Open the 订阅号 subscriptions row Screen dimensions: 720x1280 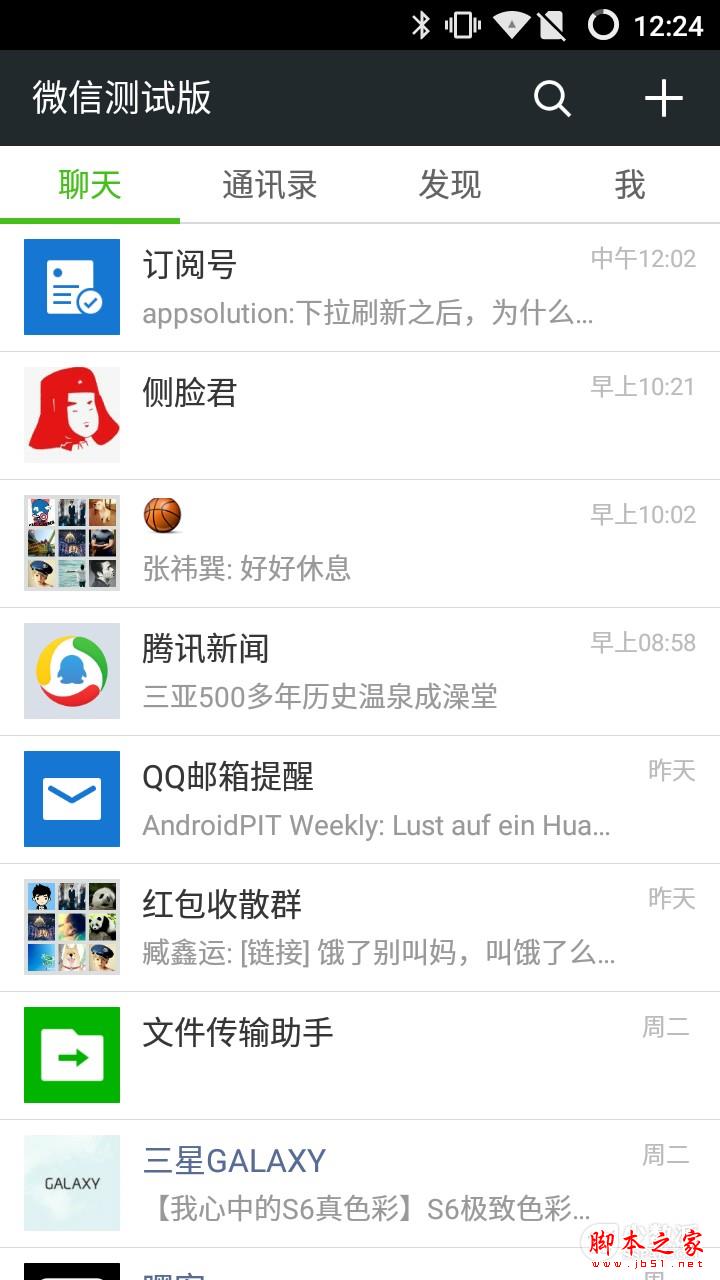[x=360, y=288]
